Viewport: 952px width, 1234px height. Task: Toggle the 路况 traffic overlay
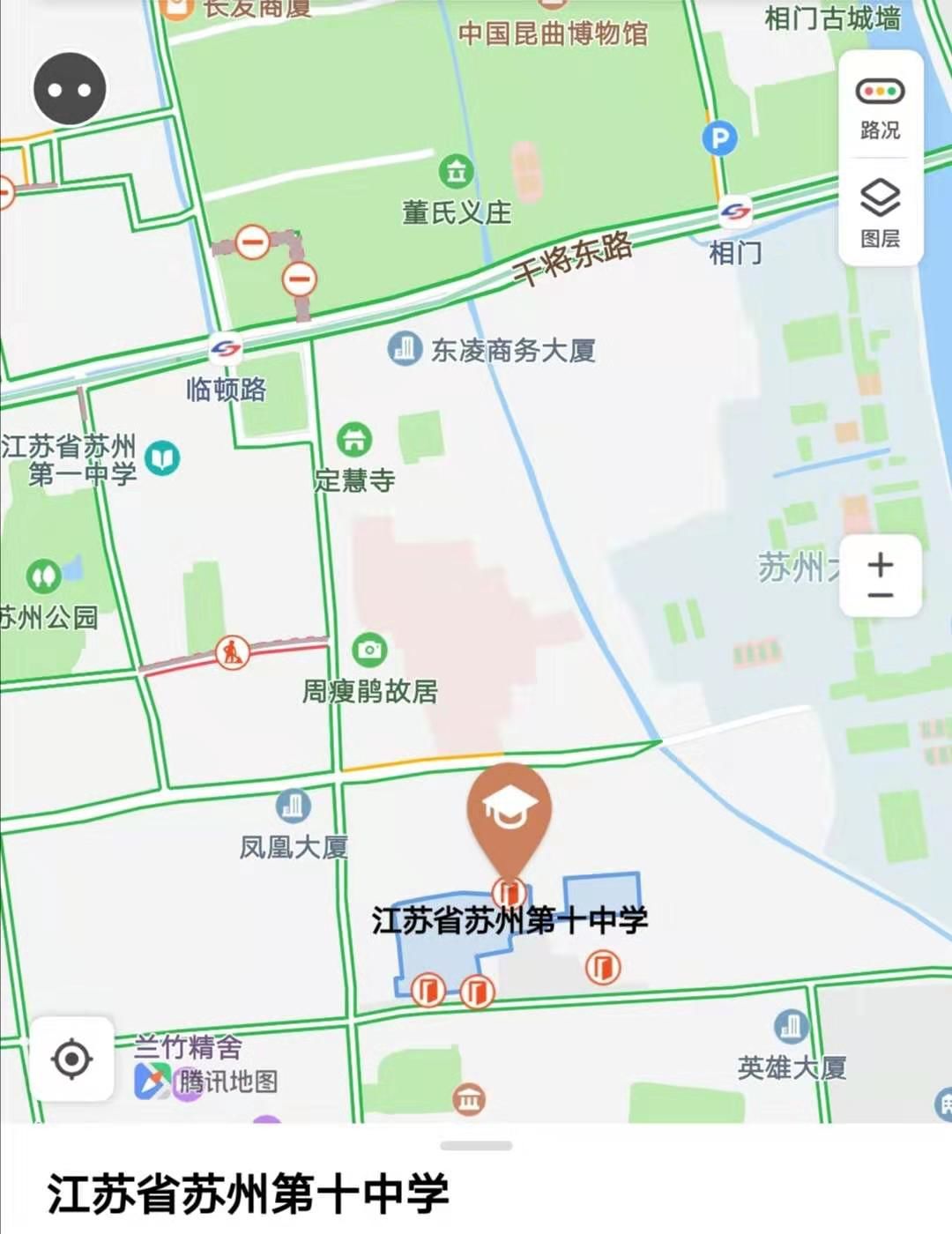coord(879,104)
